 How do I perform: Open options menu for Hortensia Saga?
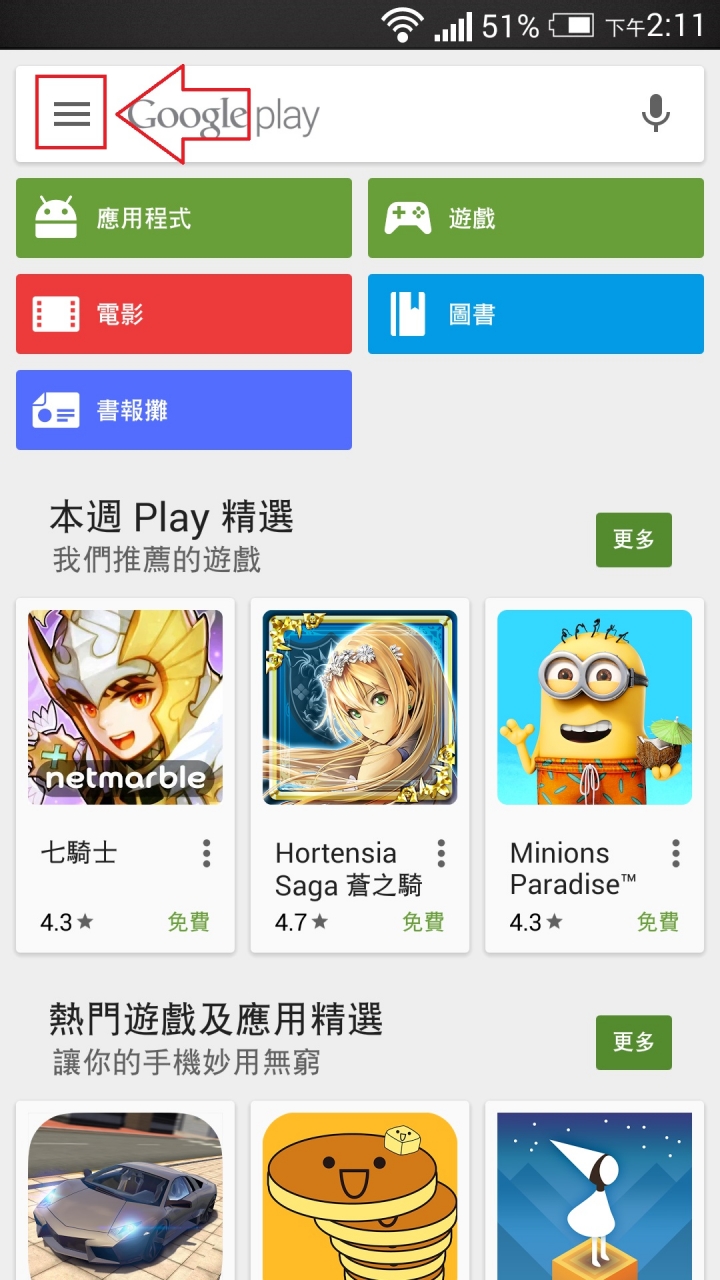pyautogui.click(x=441, y=853)
